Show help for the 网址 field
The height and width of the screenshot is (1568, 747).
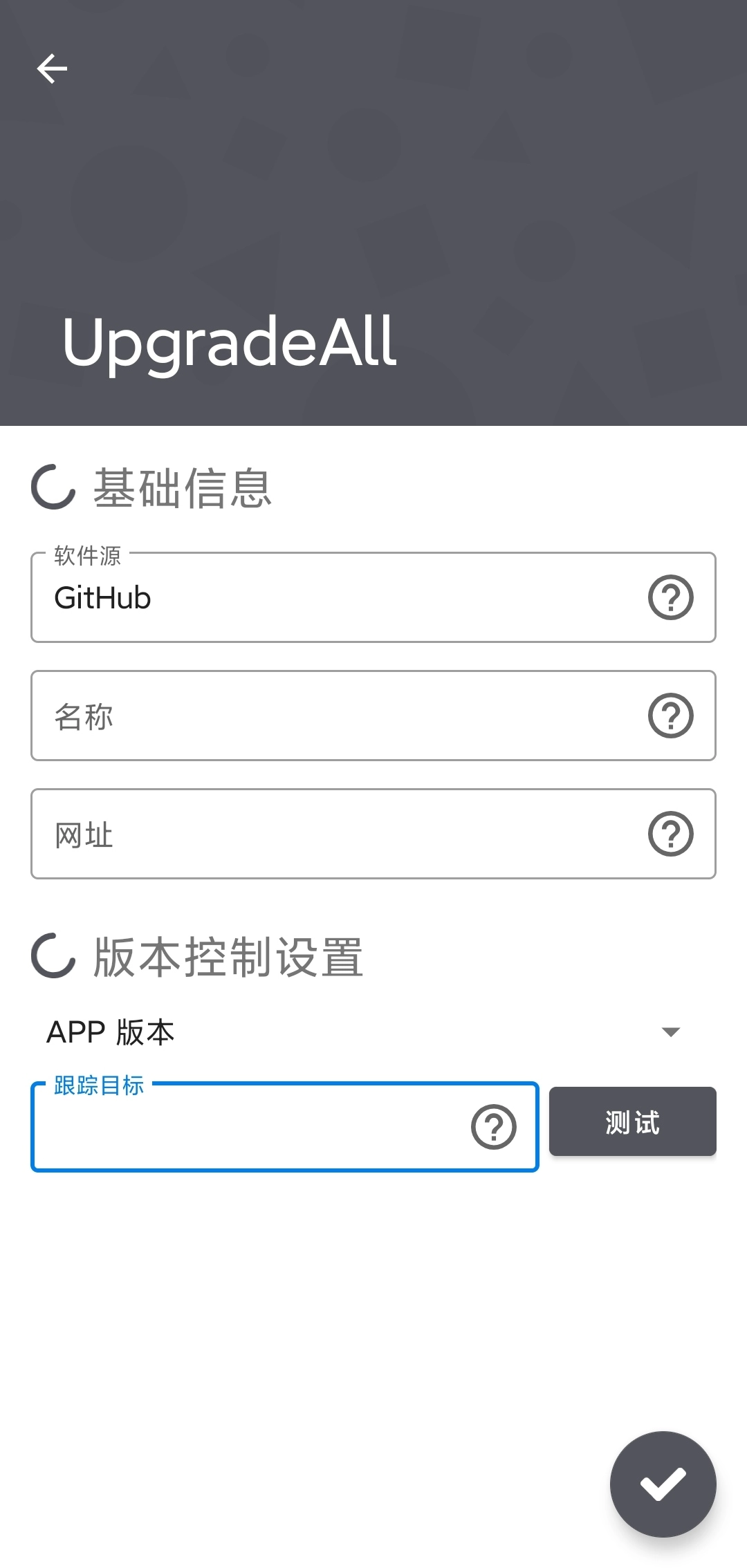click(670, 834)
